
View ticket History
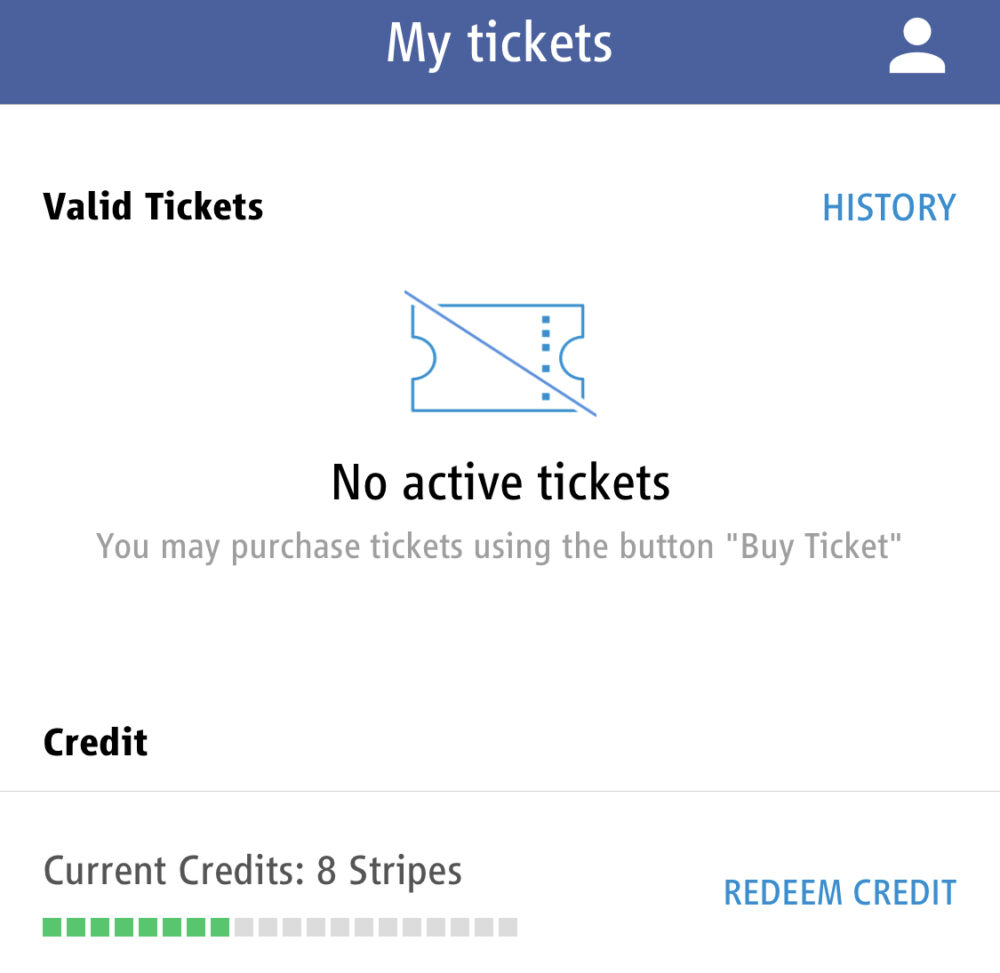[888, 208]
